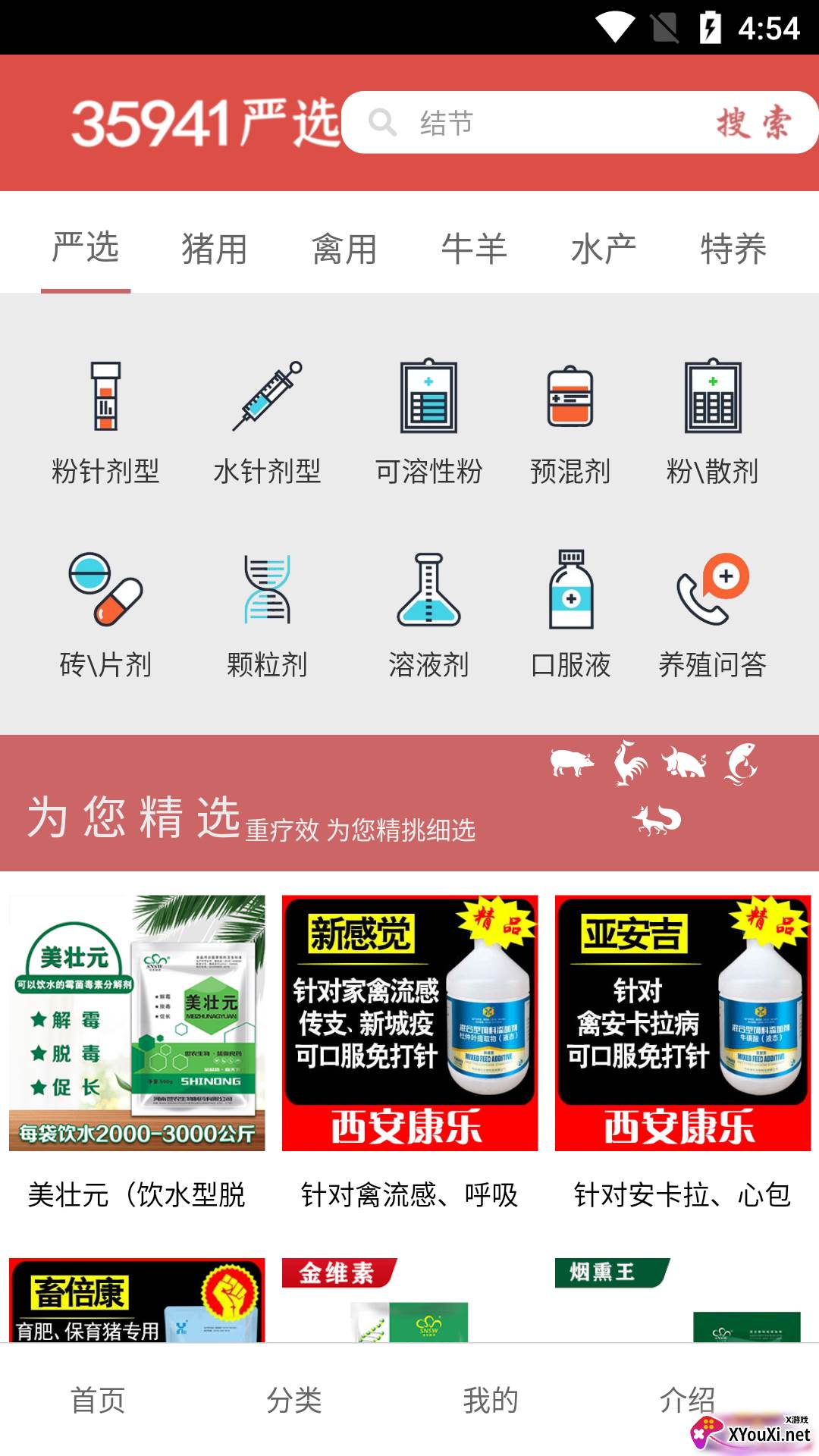Open the 我的 bottom tab
This screenshot has height=1456, width=819.
pyautogui.click(x=491, y=1400)
